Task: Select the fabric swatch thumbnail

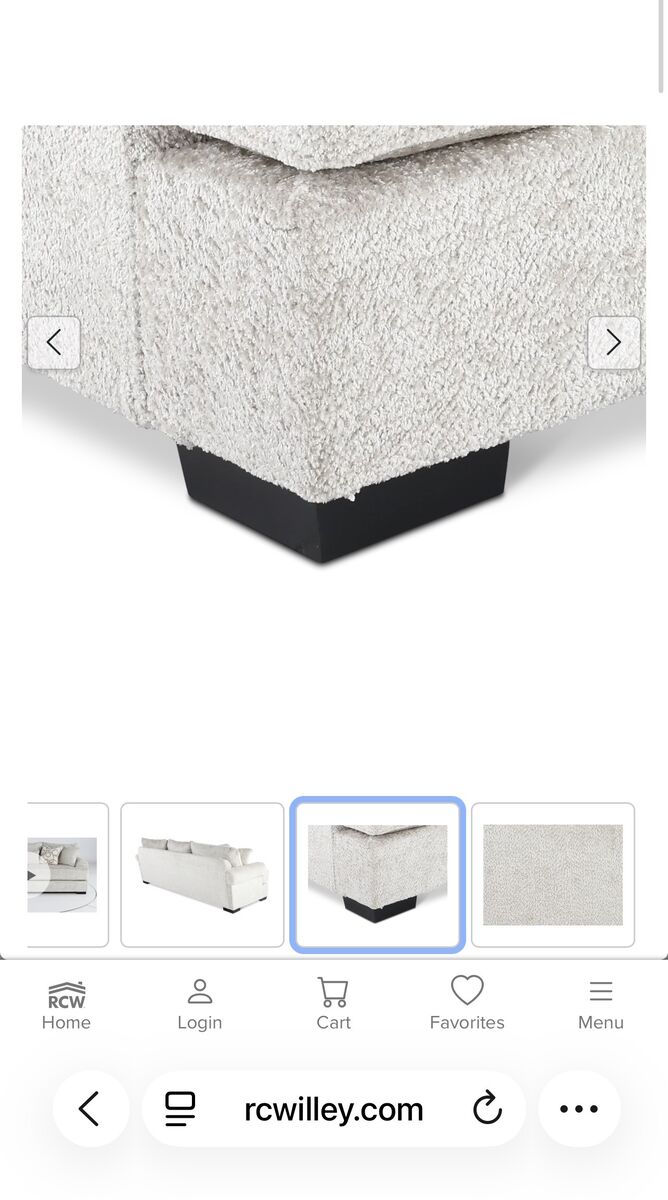Action: pos(552,875)
